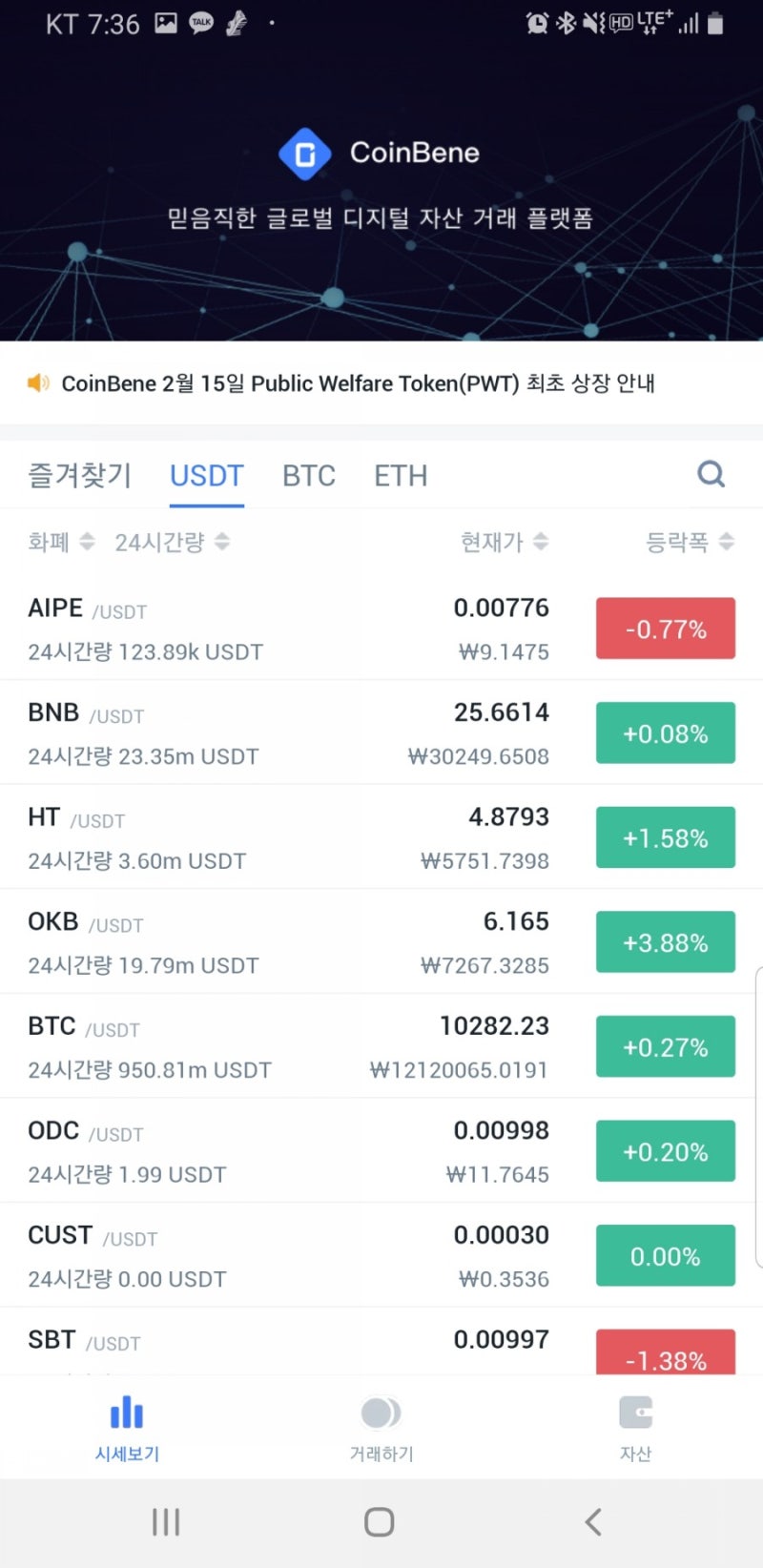This screenshot has width=763, height=1568.
Task: Open the BTC/USDT trading pair
Action: 286,1046
